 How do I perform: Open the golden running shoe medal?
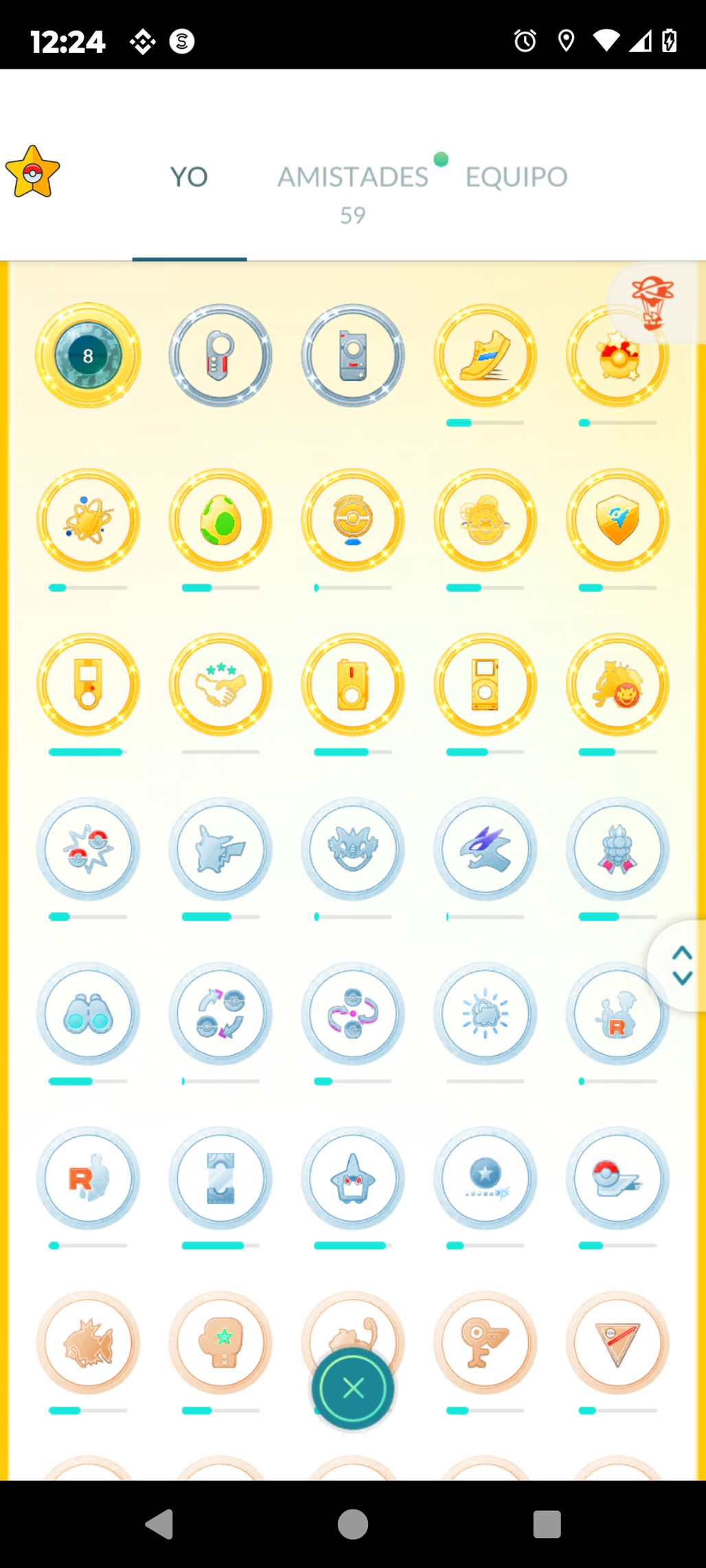tap(485, 356)
